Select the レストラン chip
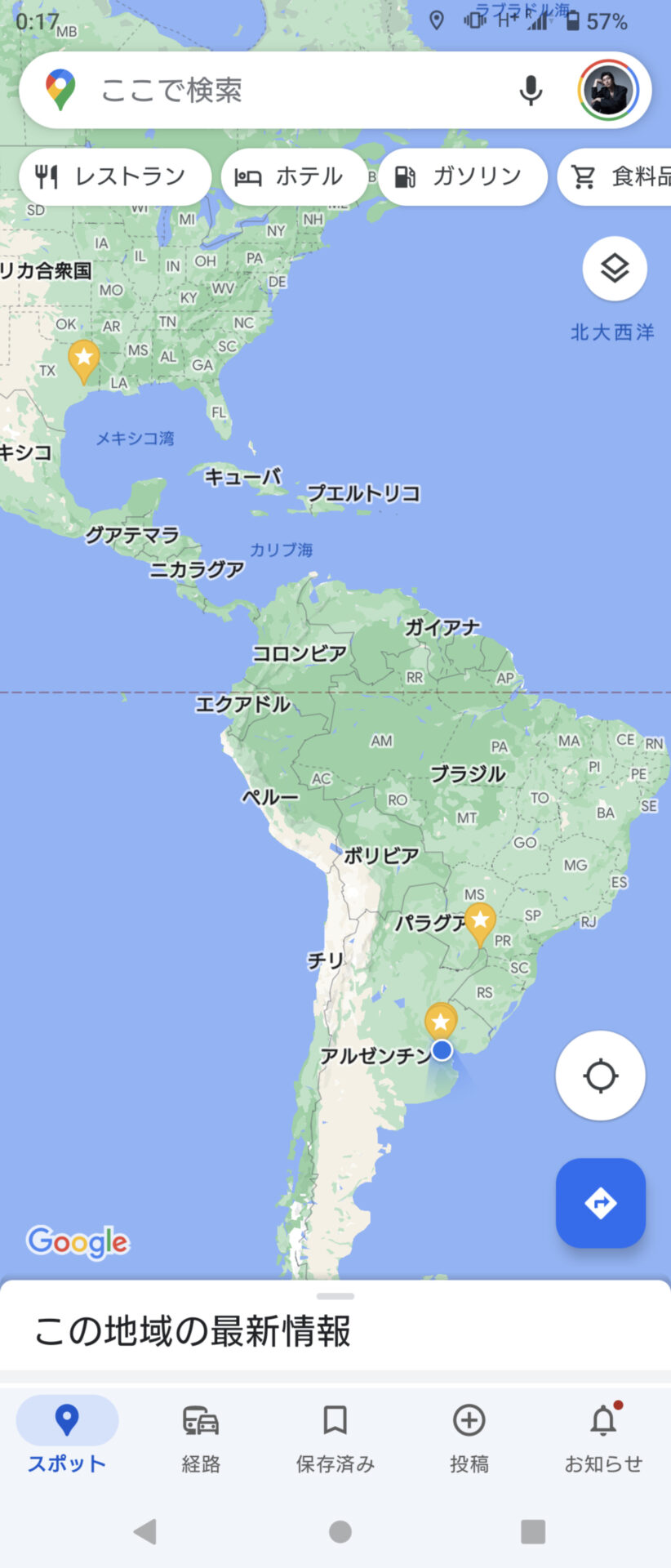The height and width of the screenshot is (1568, 671). coord(114,176)
